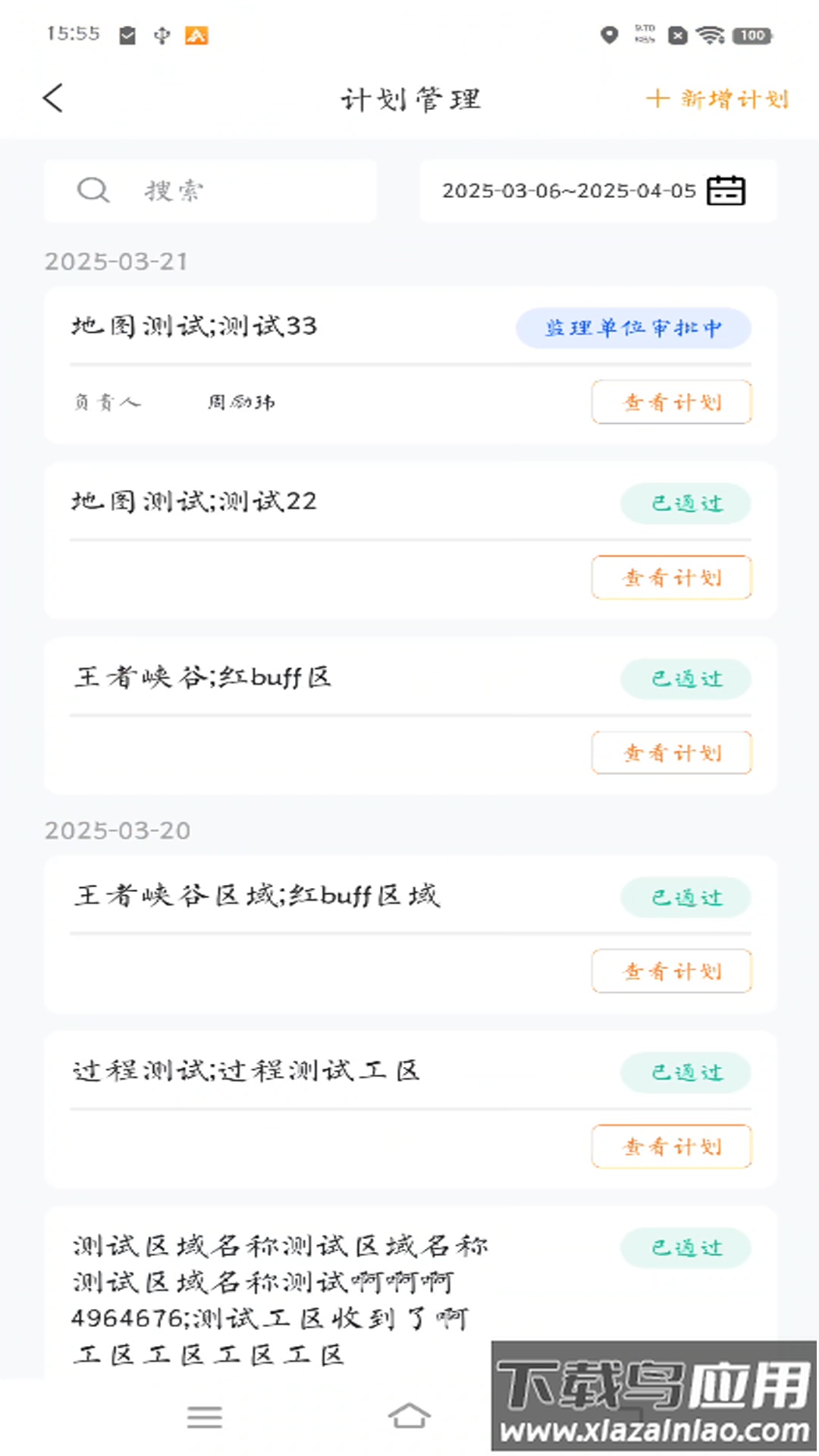819x1456 pixels.
Task: Tap the back arrow to leave 计划管理
Action: (53, 98)
